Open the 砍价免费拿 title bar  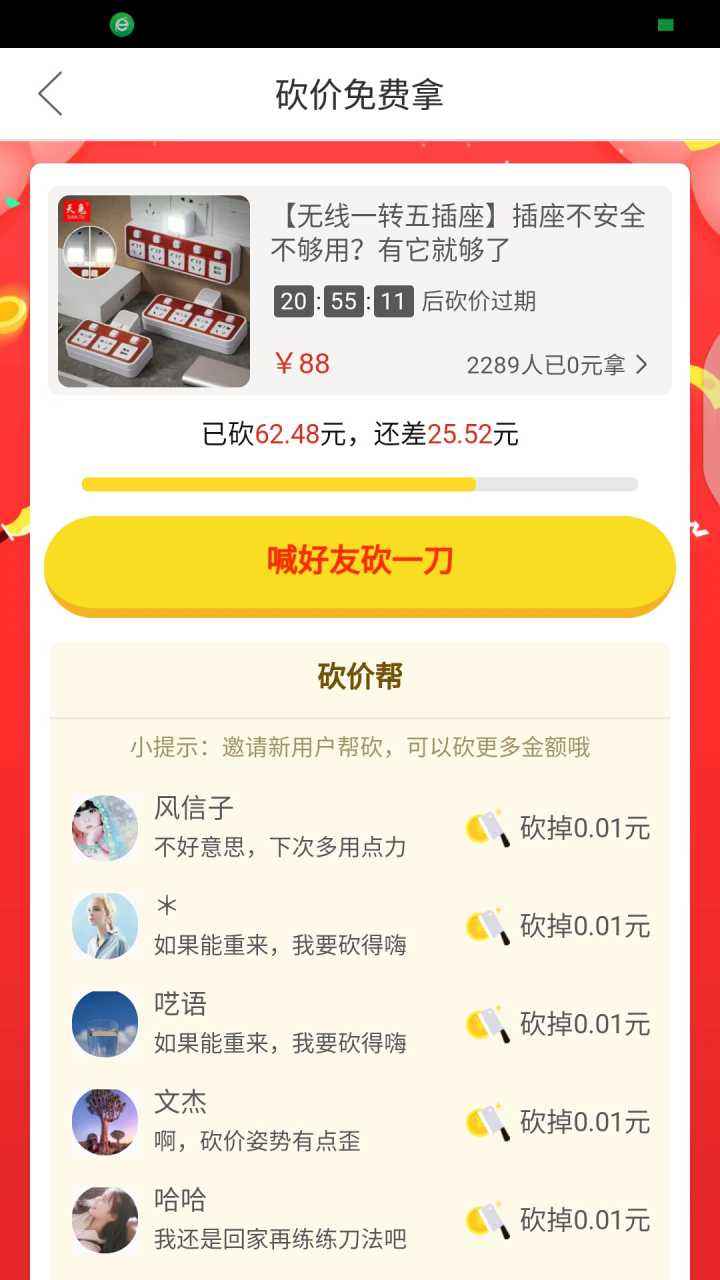click(360, 94)
